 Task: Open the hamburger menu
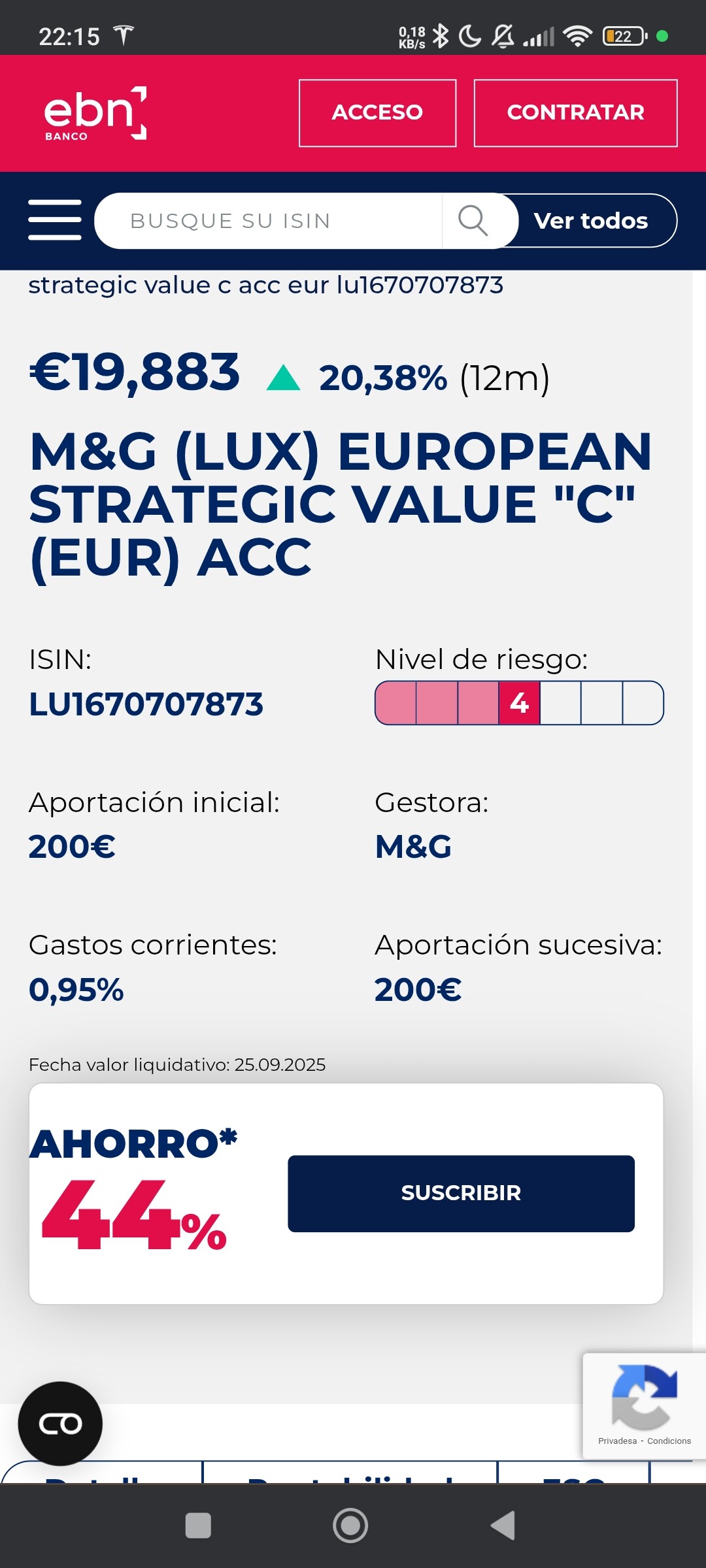point(55,220)
